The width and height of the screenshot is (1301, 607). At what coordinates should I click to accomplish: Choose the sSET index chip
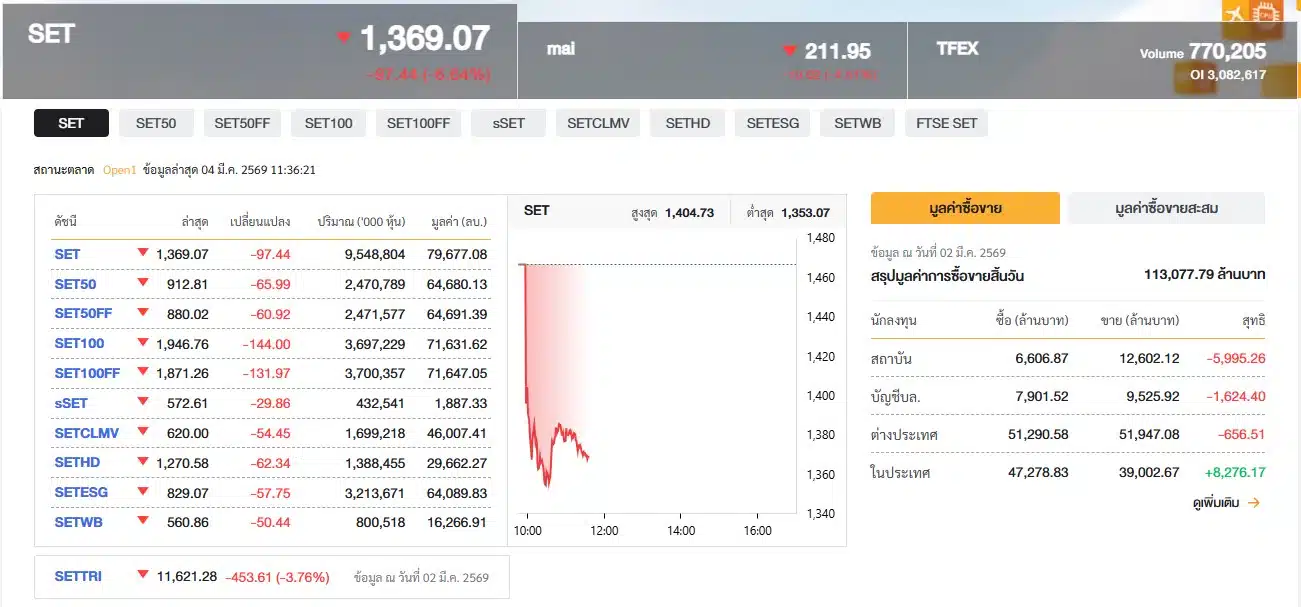click(508, 124)
